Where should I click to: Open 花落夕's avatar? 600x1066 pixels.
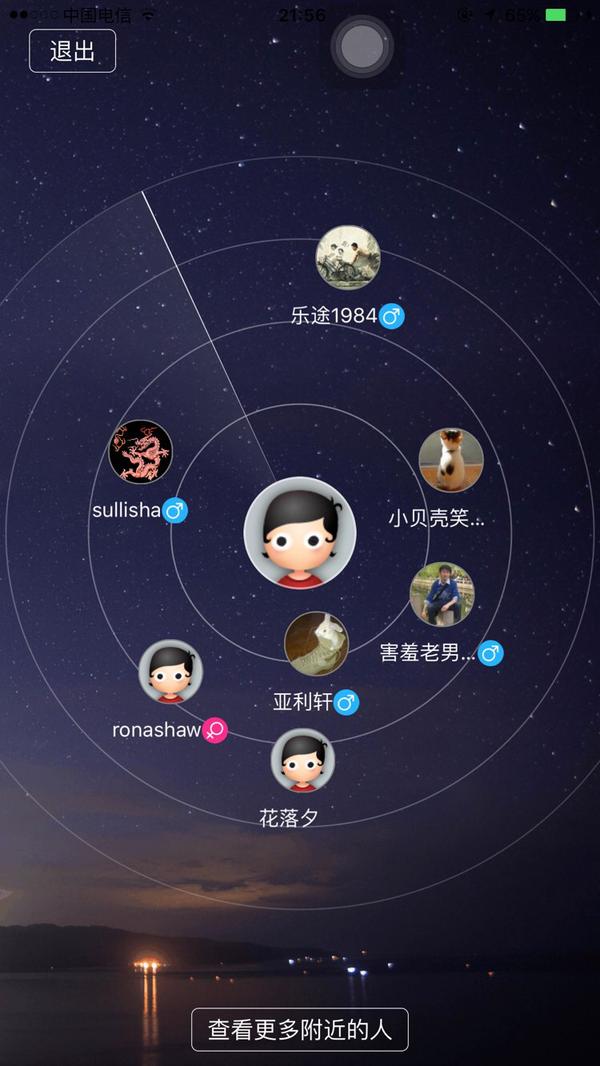point(303,760)
